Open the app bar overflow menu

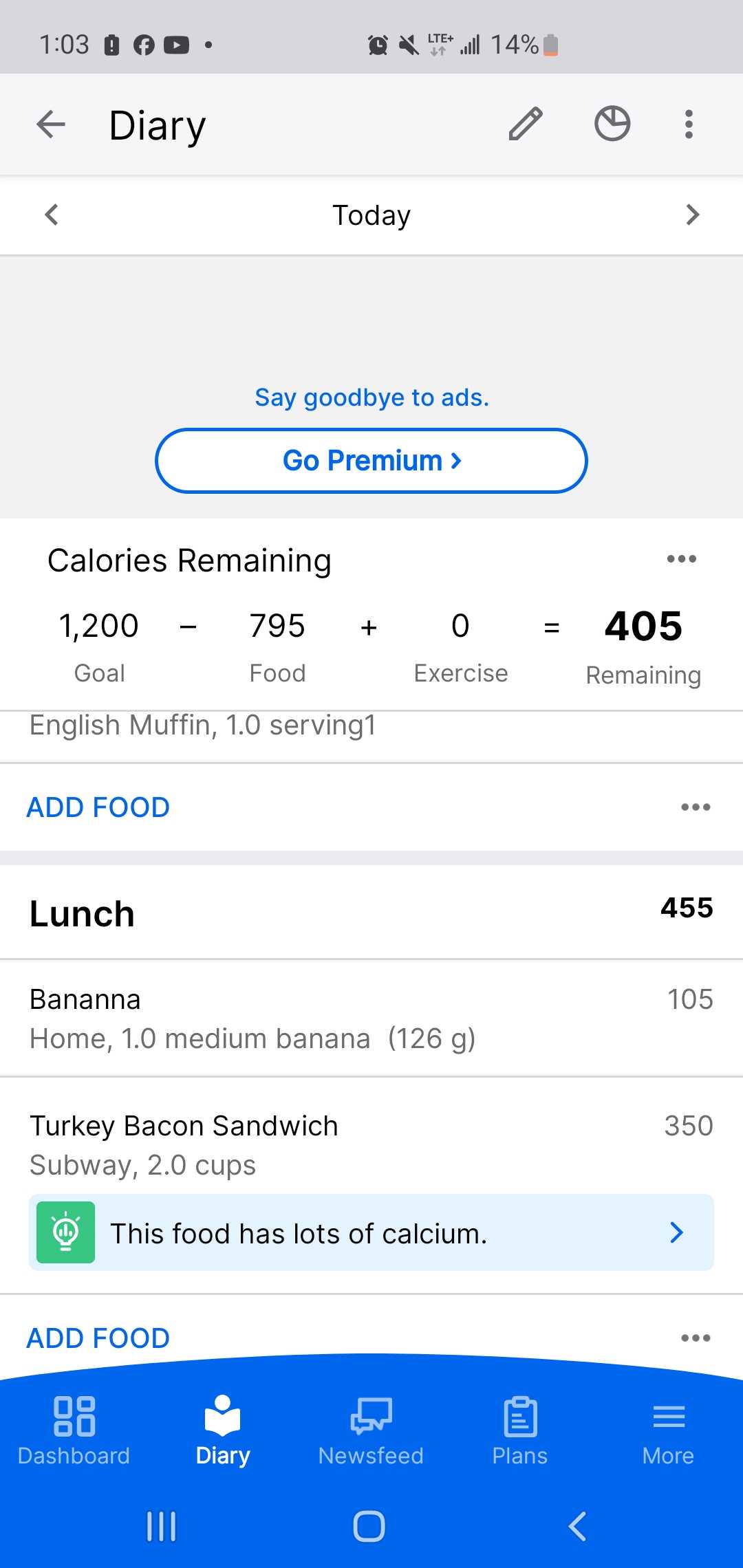coord(689,124)
